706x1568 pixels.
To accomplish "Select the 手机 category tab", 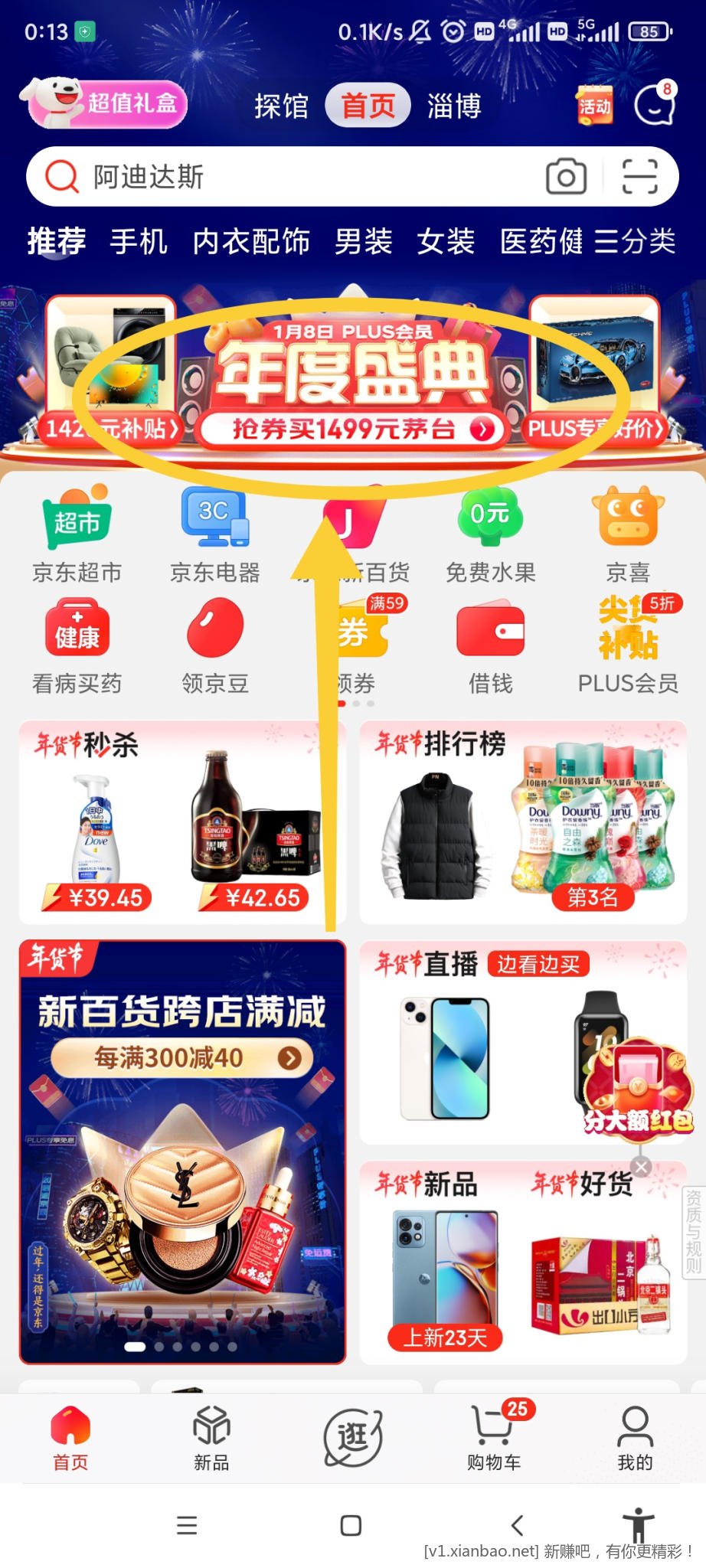I will [139, 242].
